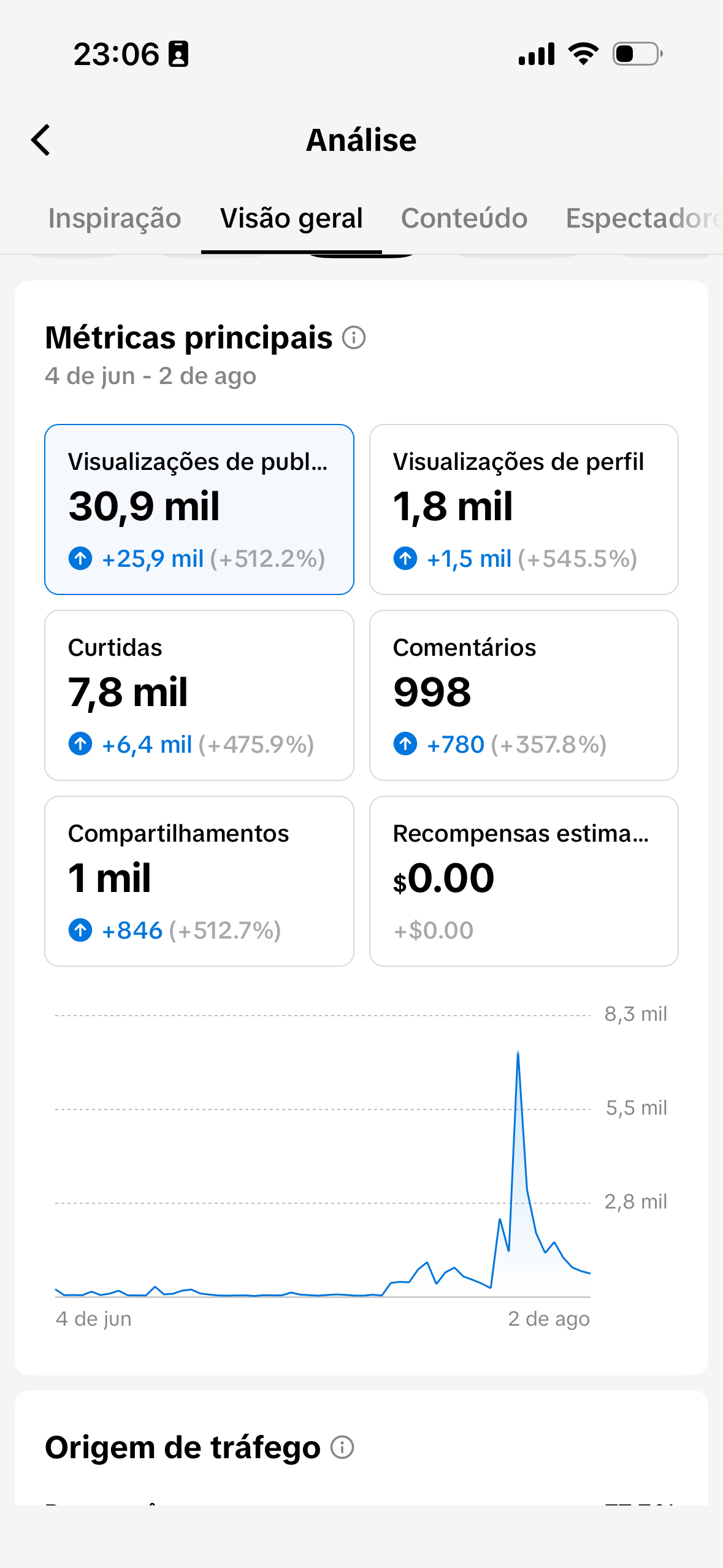
Task: Tap info icon beside Métricas principais
Action: 354,337
